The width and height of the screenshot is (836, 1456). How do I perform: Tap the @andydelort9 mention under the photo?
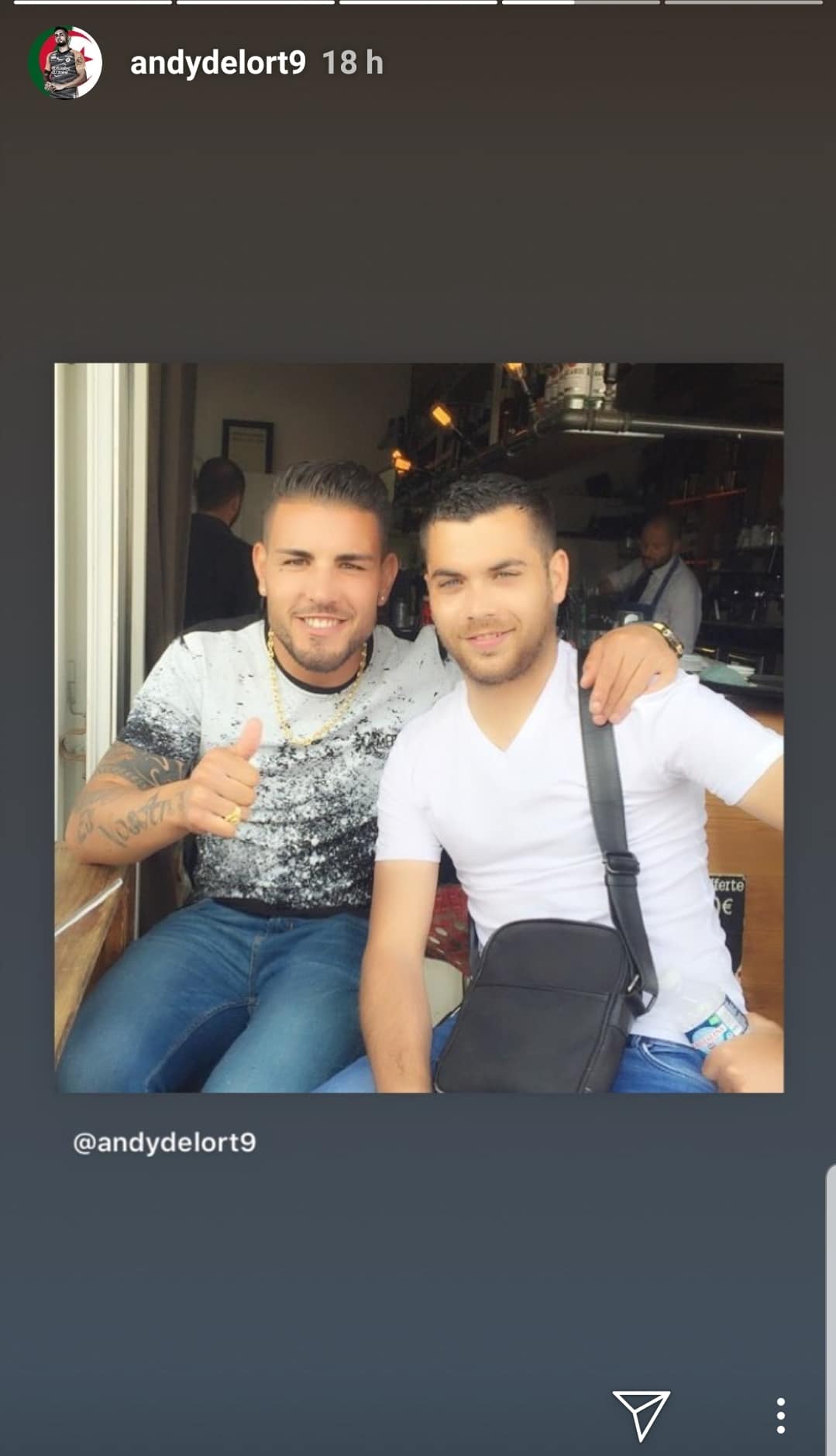click(164, 1142)
